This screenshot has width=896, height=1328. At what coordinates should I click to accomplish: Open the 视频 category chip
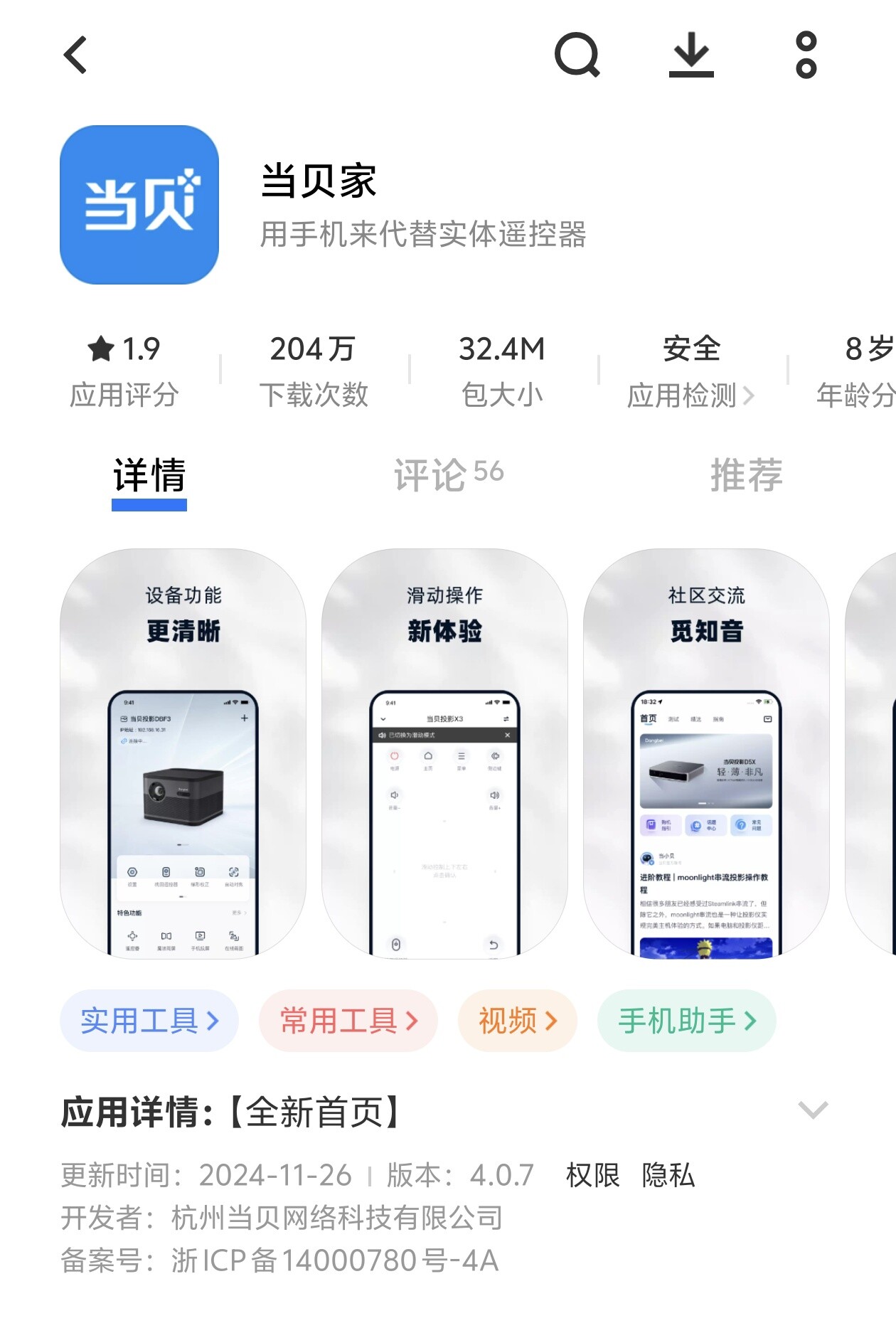click(517, 1021)
